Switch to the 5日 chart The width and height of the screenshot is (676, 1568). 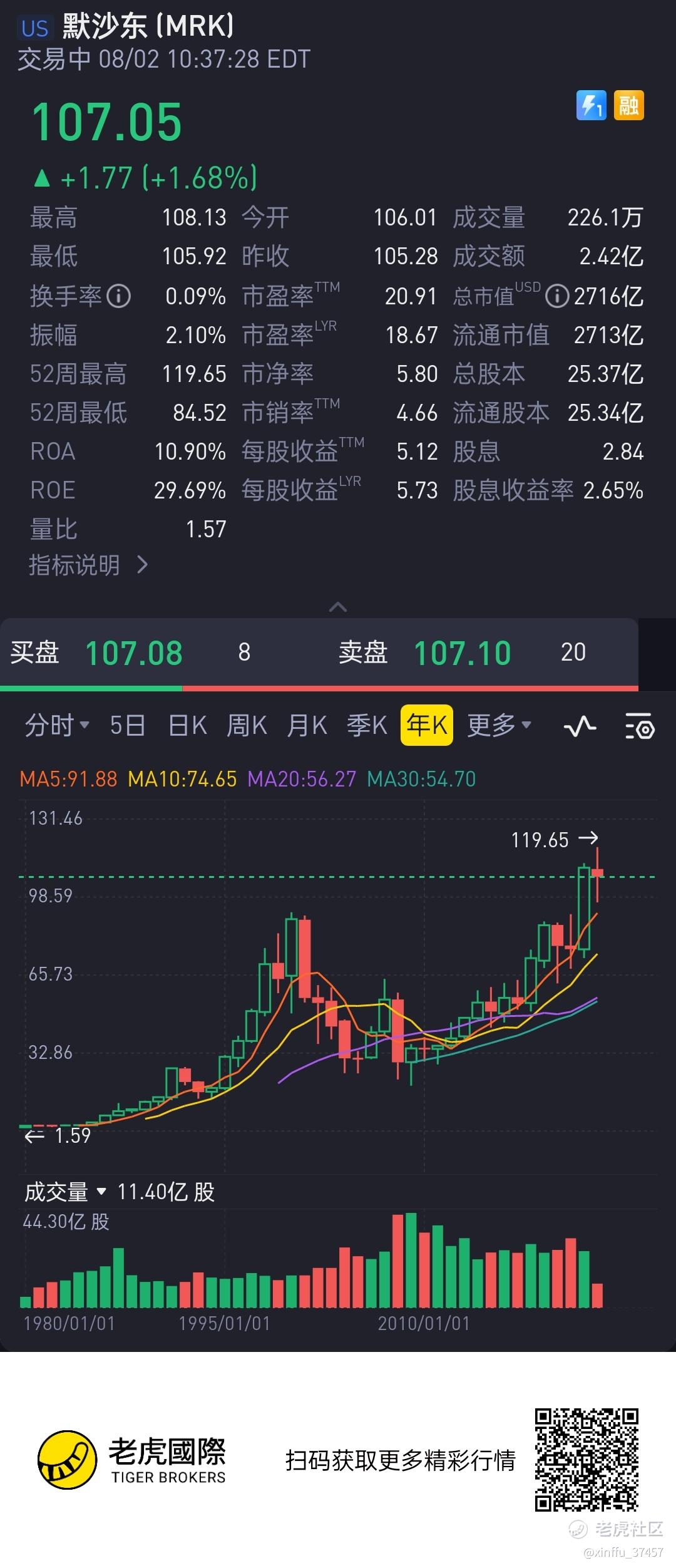pyautogui.click(x=127, y=726)
